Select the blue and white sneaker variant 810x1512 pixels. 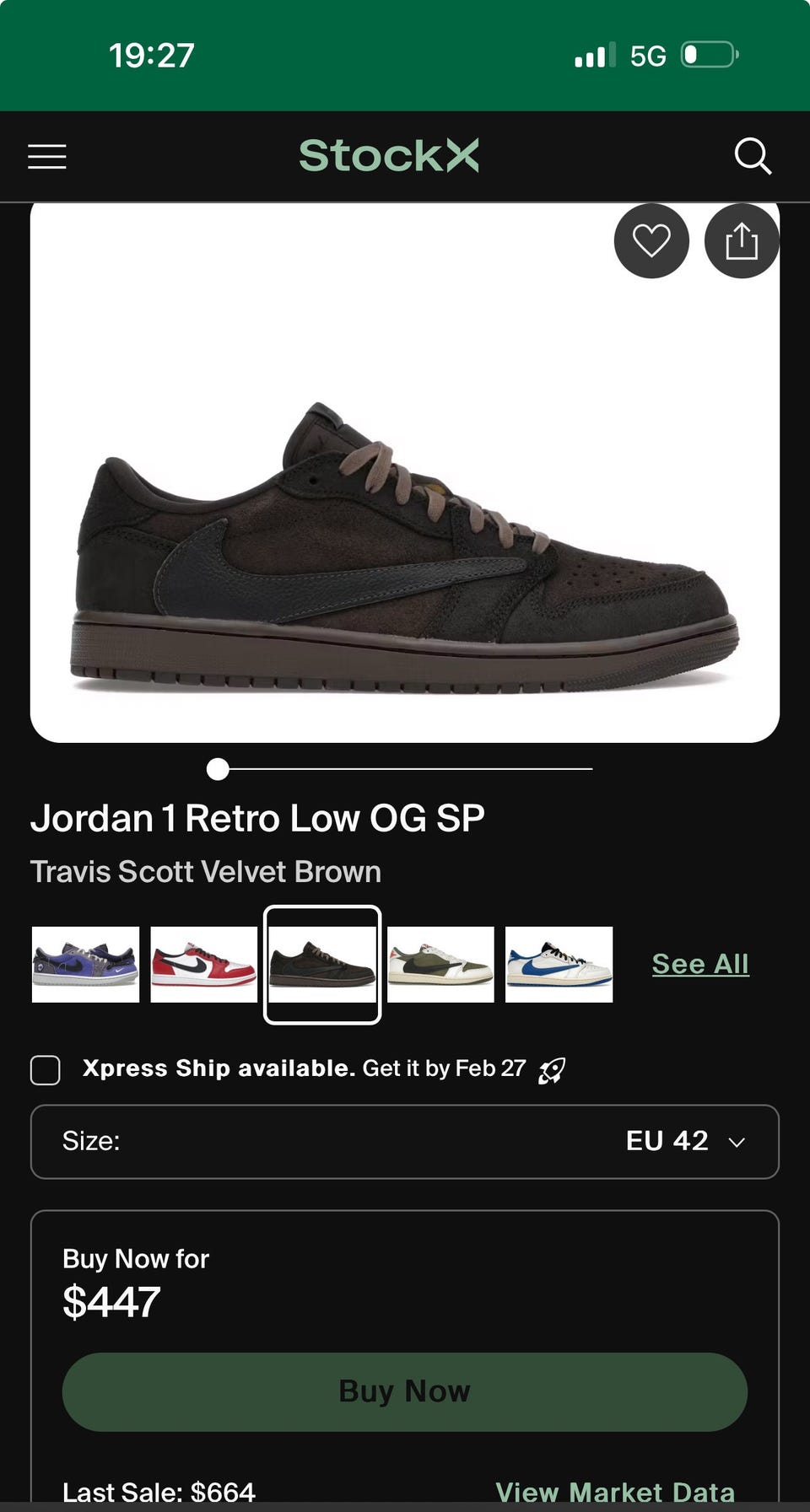[x=559, y=965]
